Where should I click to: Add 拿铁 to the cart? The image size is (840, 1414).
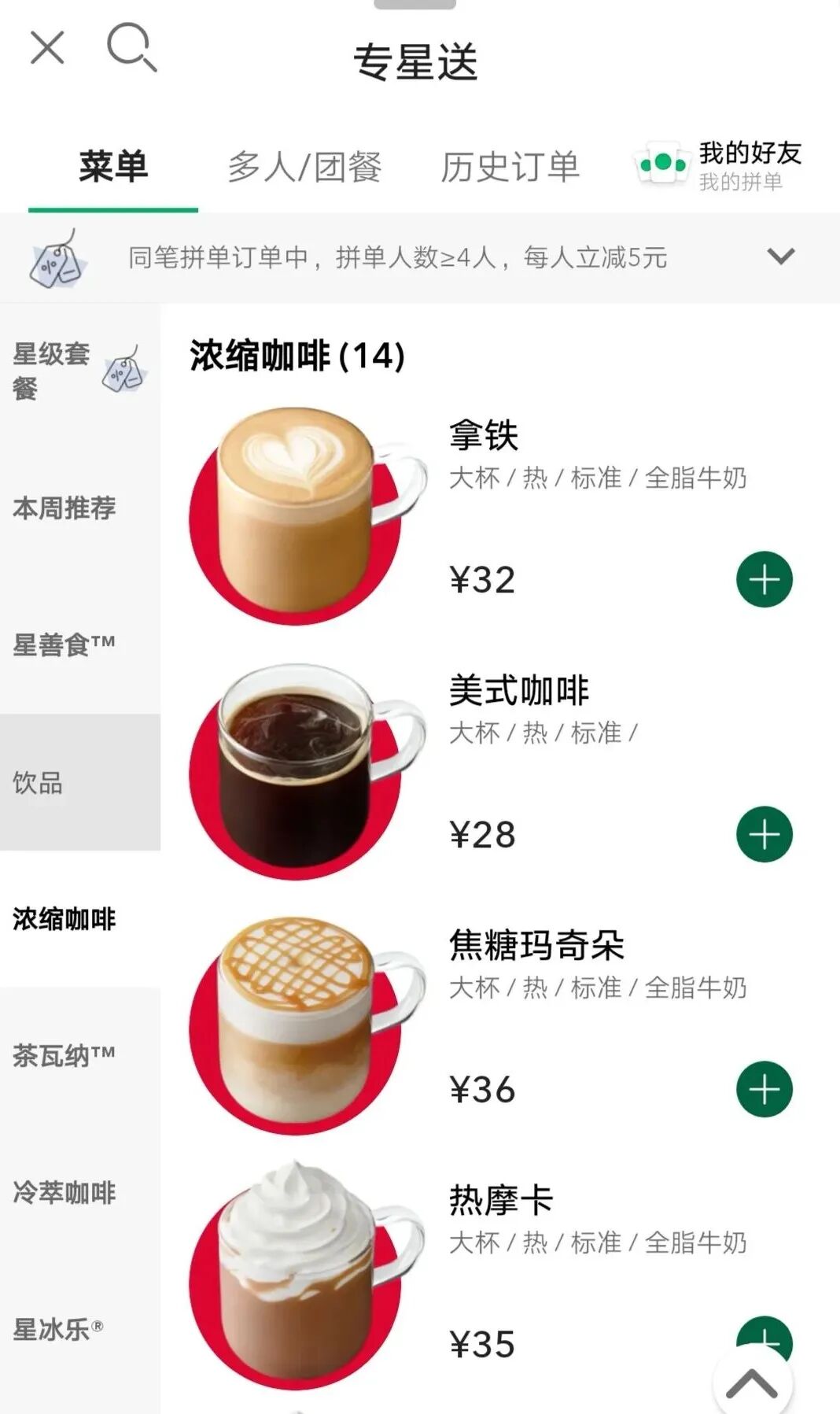tap(764, 580)
